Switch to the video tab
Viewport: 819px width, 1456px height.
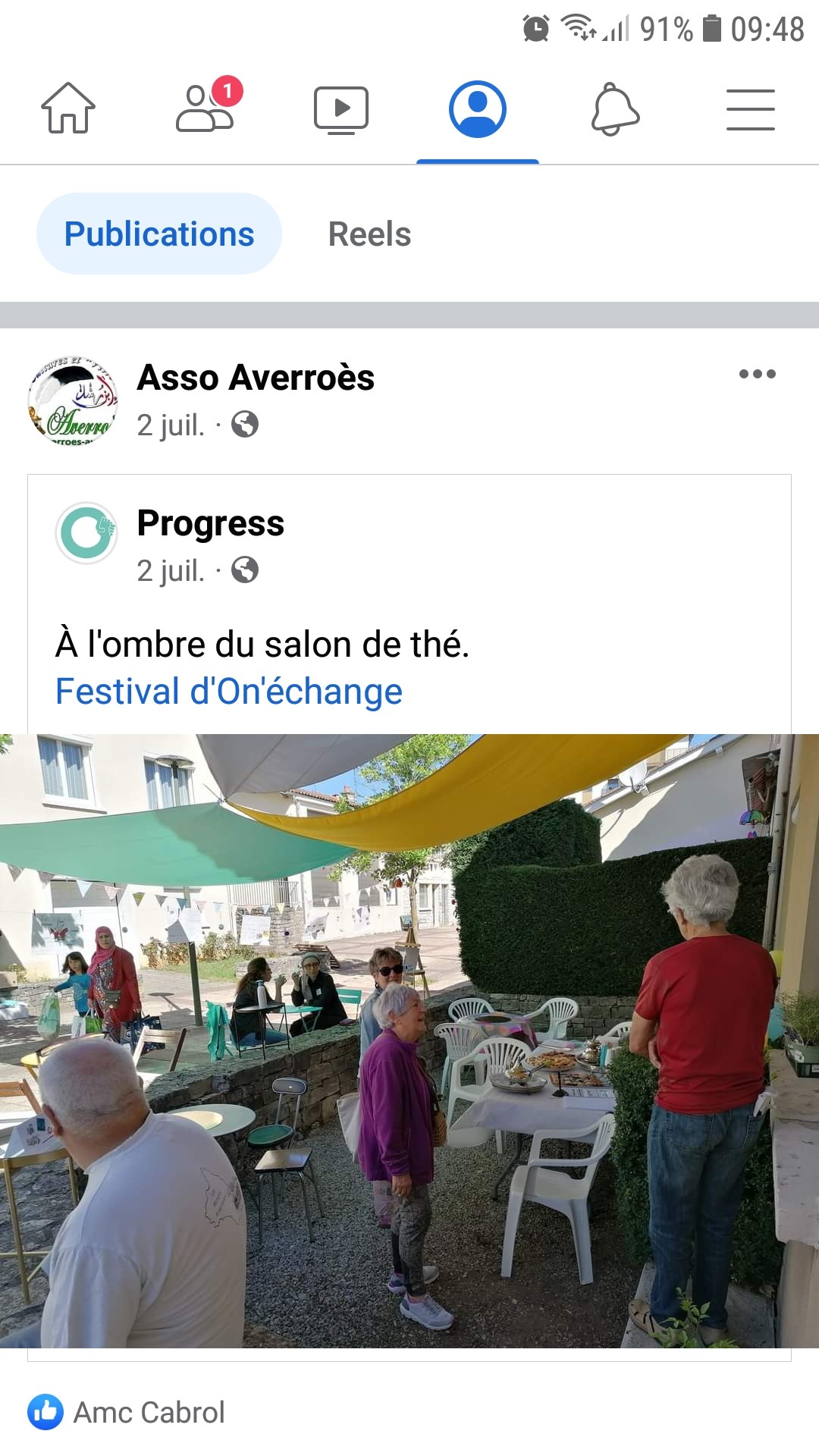pyautogui.click(x=341, y=109)
